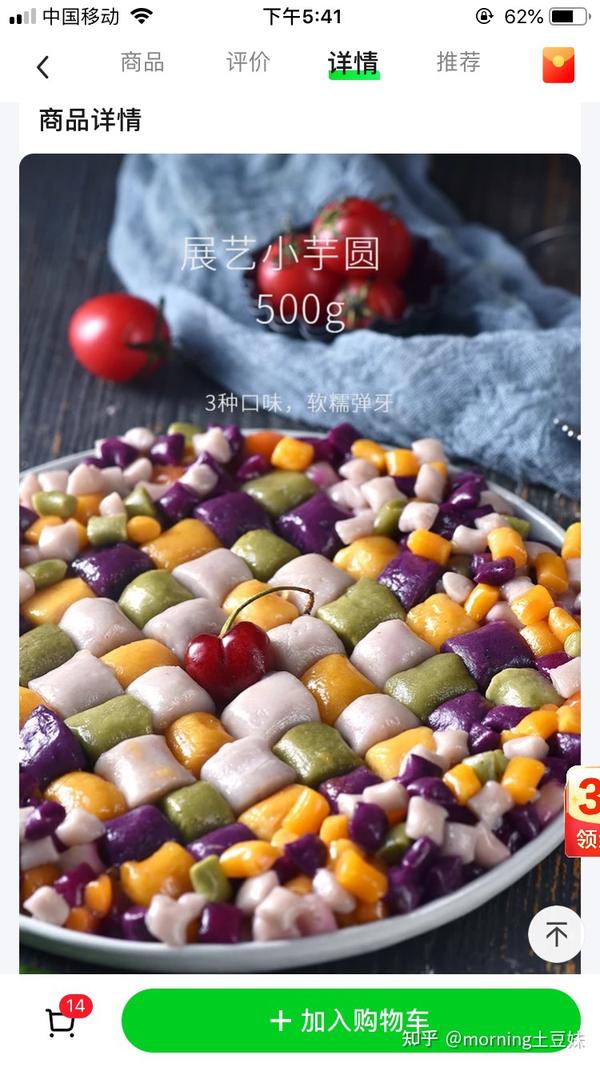600x1067 pixels.
Task: Switch to the 商品 tab
Action: (x=142, y=63)
